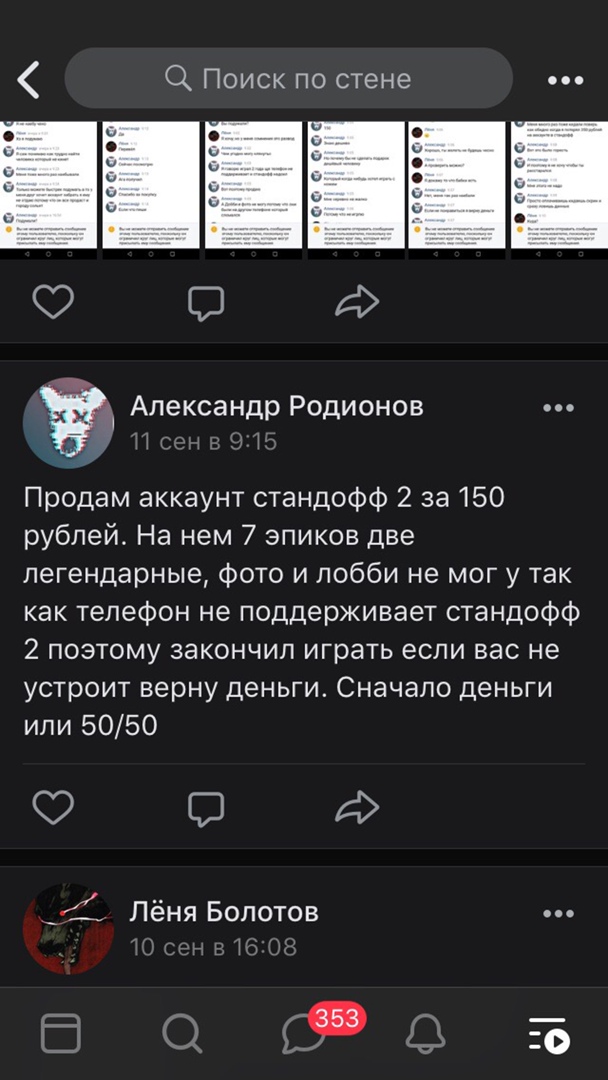Viewport: 608px width, 1080px height.
Task: Open messages tab with 353 unread
Action: pos(305,1033)
